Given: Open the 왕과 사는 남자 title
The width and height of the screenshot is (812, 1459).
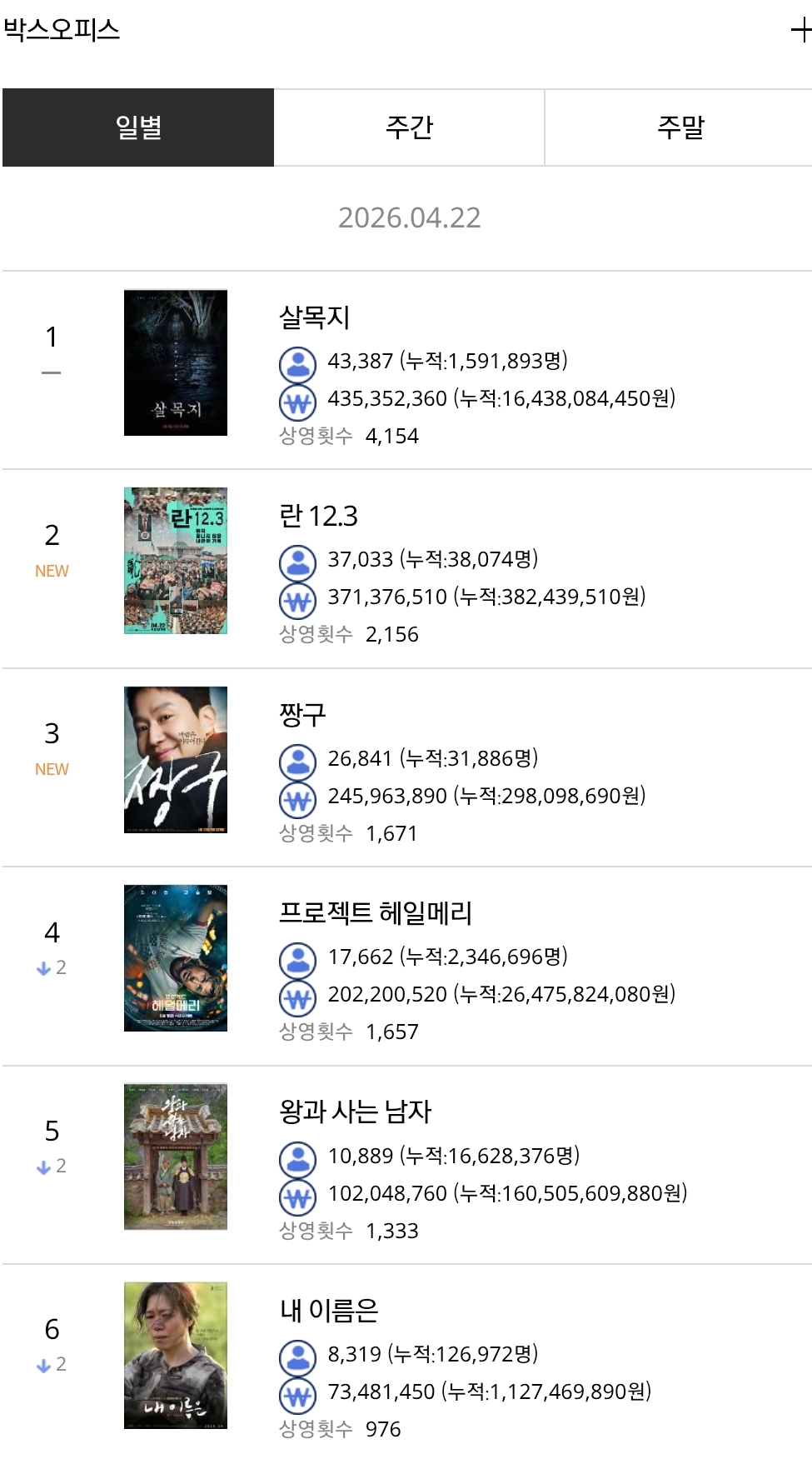Looking at the screenshot, I should tap(355, 1112).
